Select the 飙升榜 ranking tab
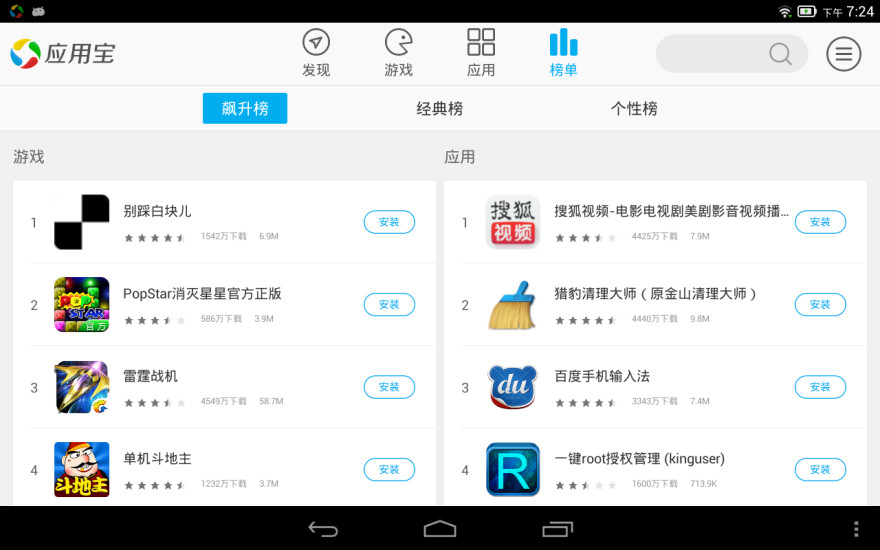 tap(245, 109)
